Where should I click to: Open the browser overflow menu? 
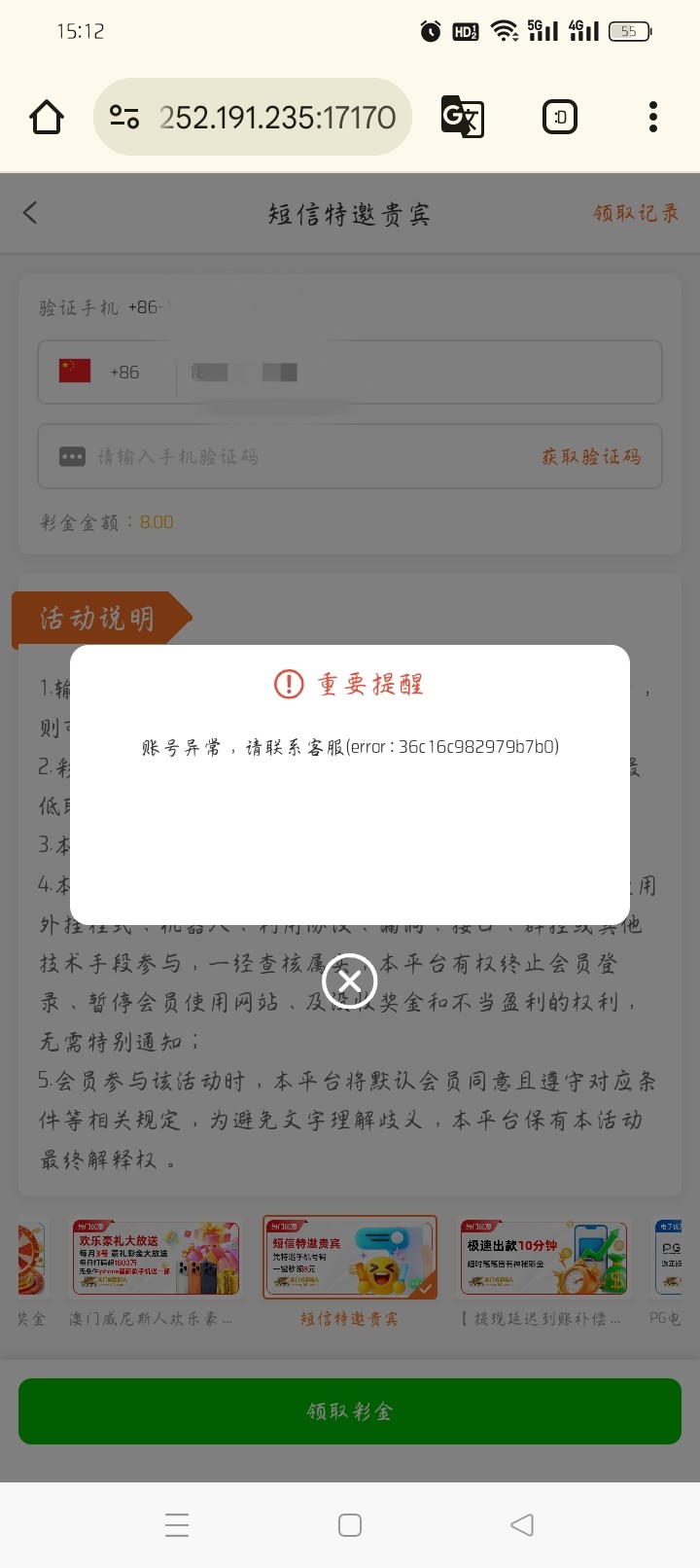652,118
